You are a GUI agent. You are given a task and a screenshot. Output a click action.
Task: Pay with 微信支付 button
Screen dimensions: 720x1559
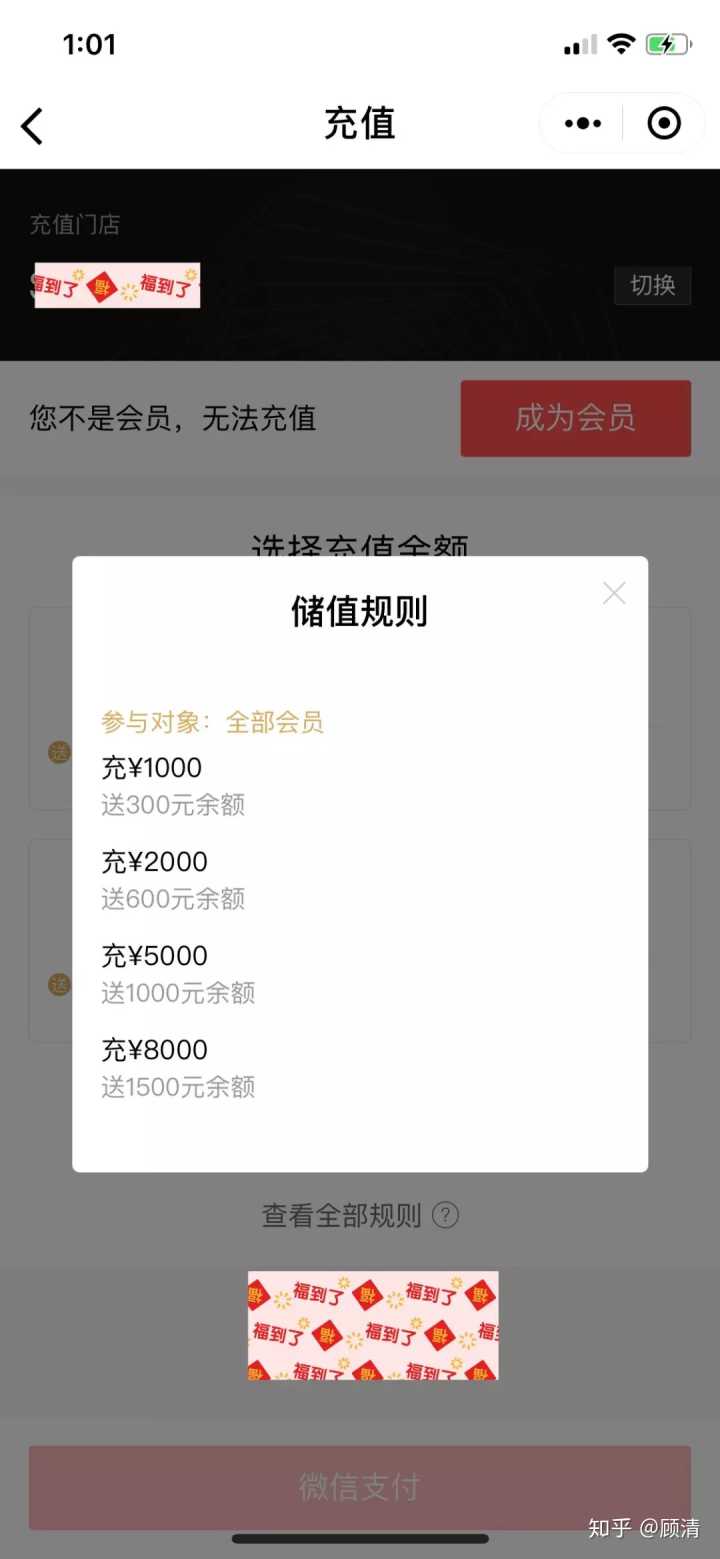[359, 1487]
